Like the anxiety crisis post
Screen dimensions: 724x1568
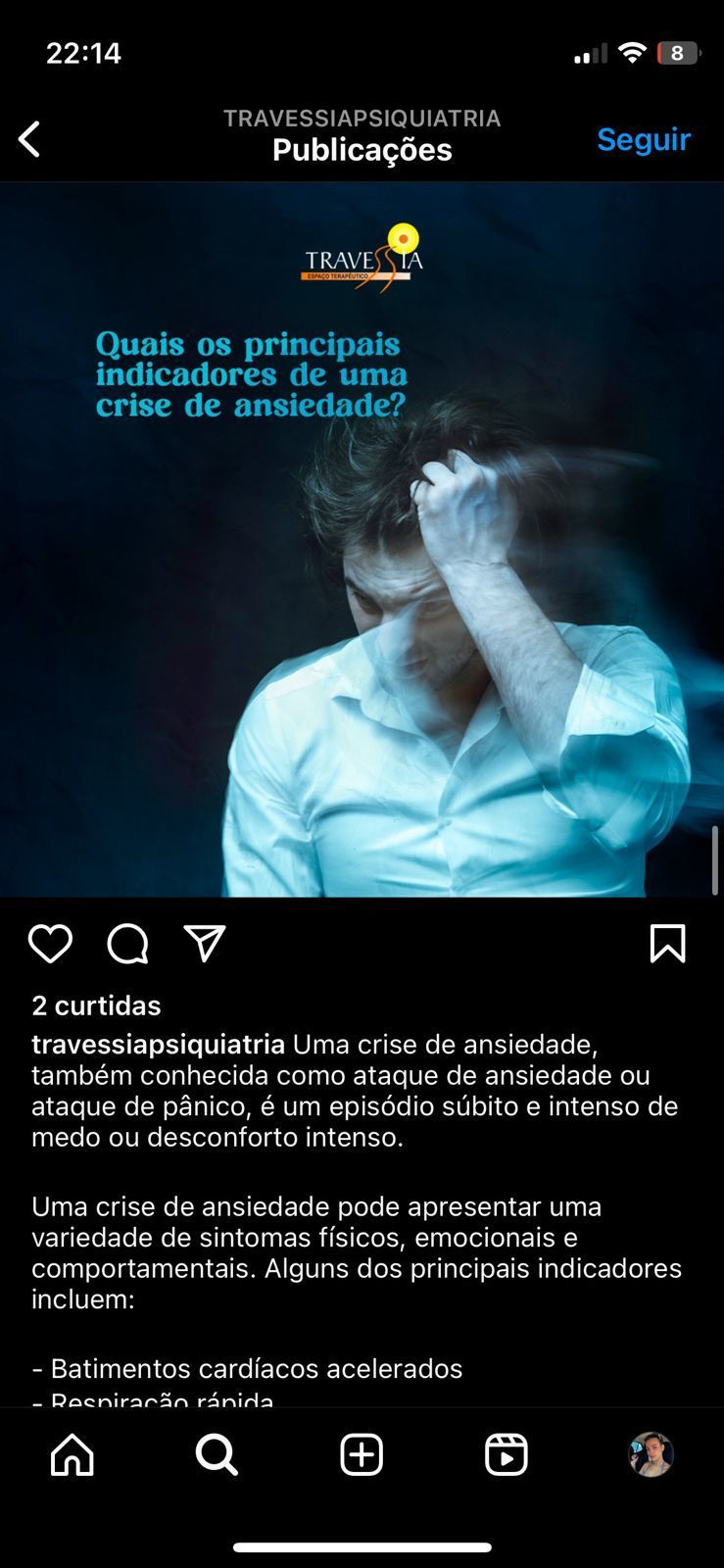point(50,944)
